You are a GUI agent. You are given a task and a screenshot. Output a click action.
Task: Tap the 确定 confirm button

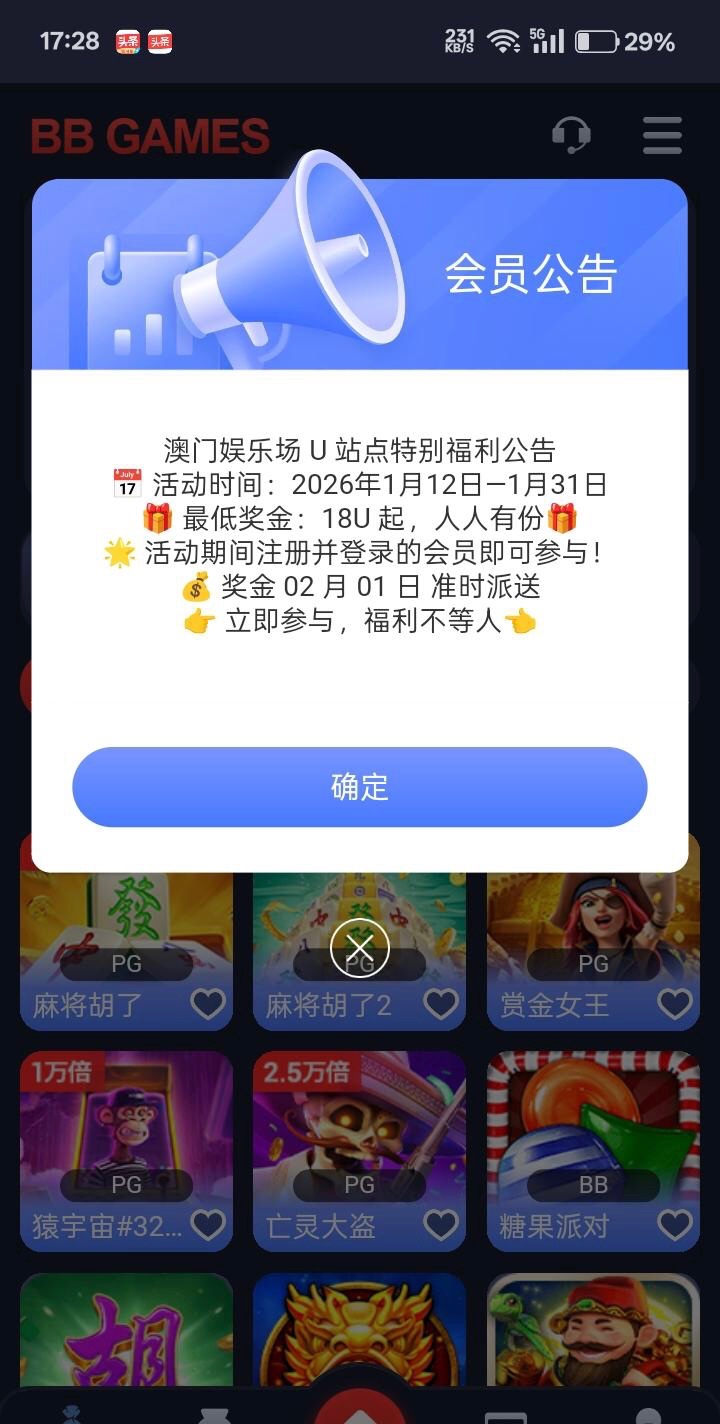click(x=360, y=787)
